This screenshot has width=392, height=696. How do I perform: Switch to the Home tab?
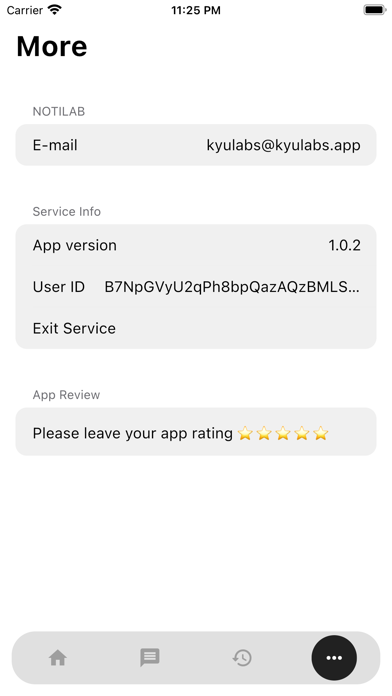click(58, 657)
